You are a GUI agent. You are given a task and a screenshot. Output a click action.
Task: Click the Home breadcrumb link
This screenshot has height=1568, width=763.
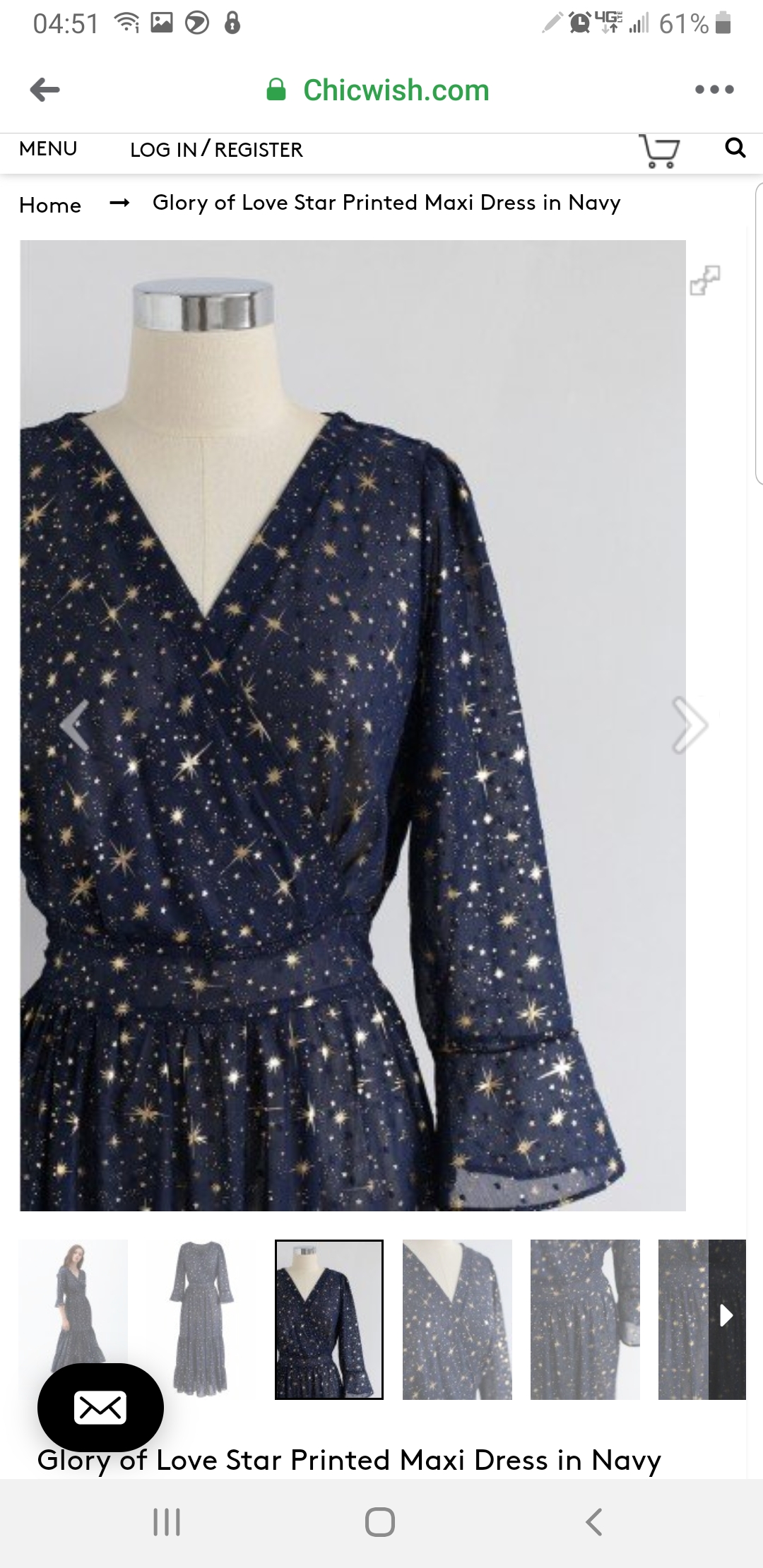point(50,205)
